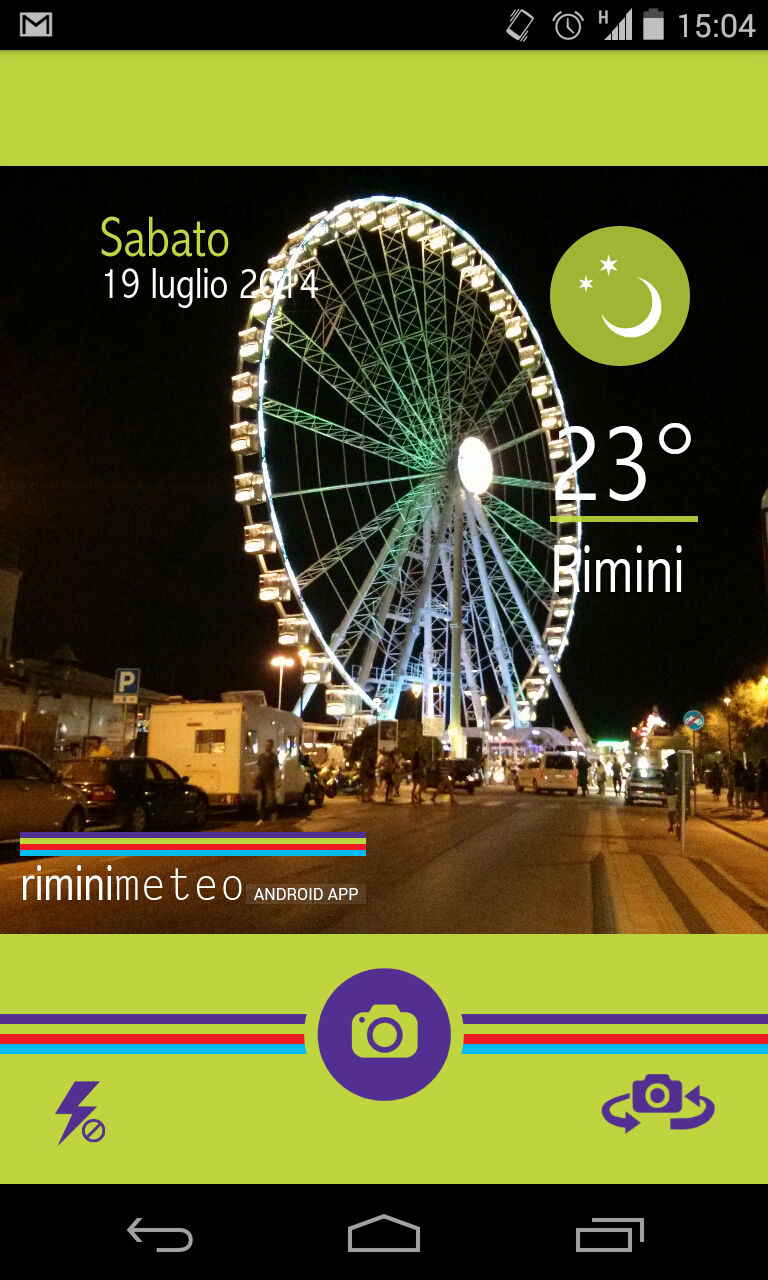Screen dimensions: 768x1280
Task: Open the recent apps overview
Action: tap(609, 1235)
